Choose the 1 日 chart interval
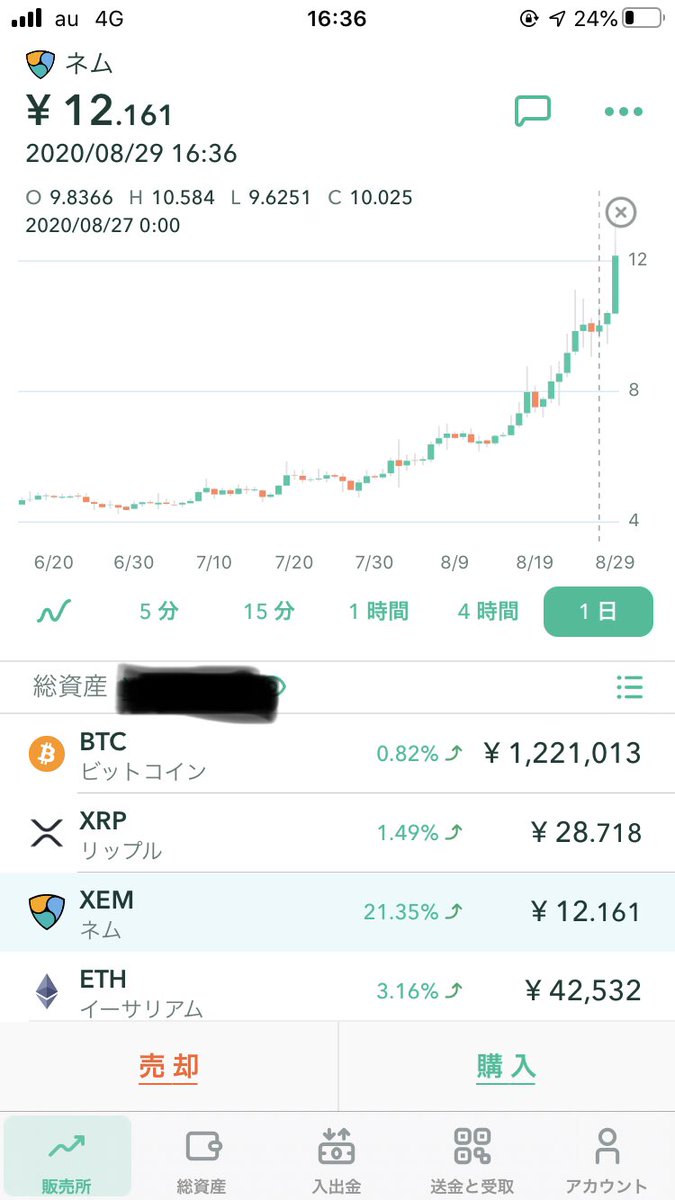Image resolution: width=675 pixels, height=1200 pixels. click(x=598, y=611)
